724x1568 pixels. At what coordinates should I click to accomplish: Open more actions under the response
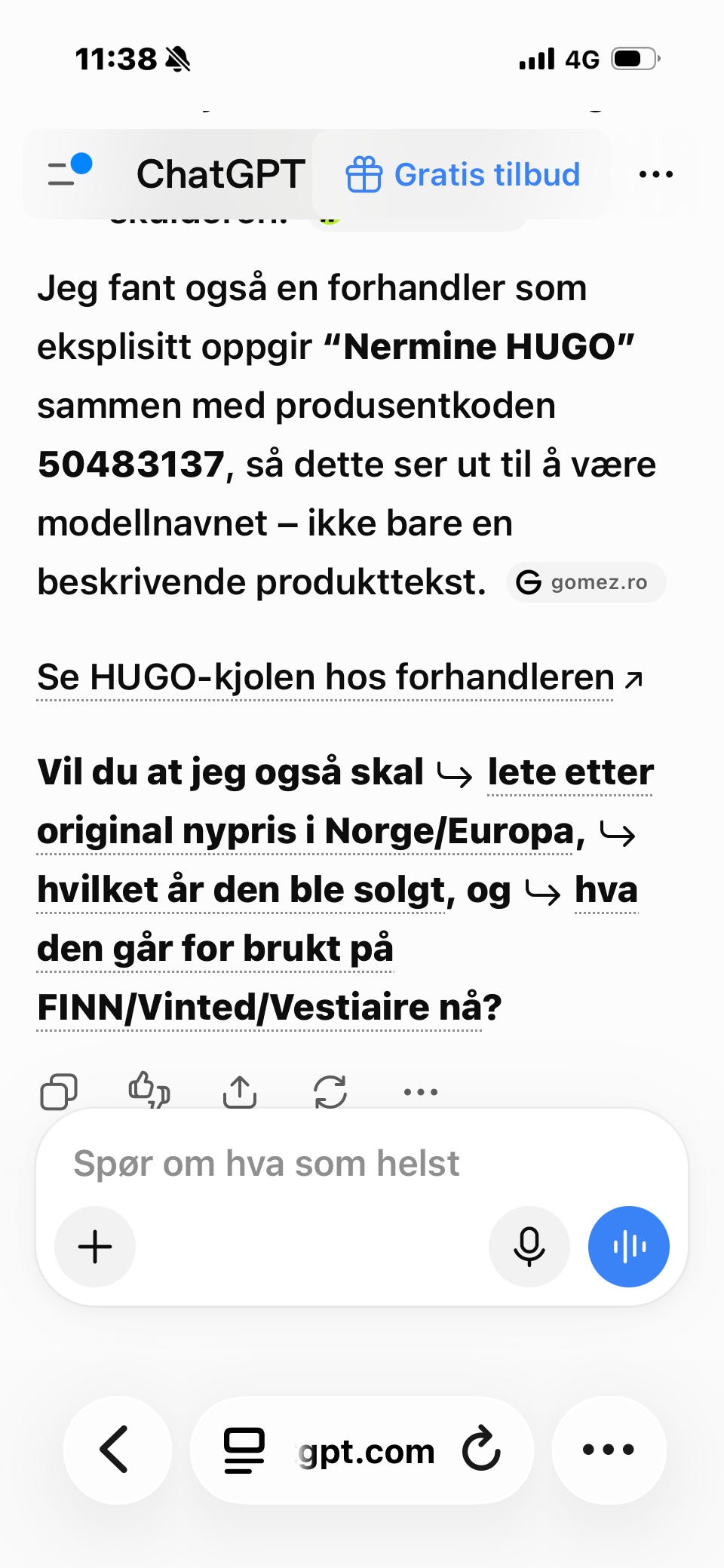(x=421, y=1091)
